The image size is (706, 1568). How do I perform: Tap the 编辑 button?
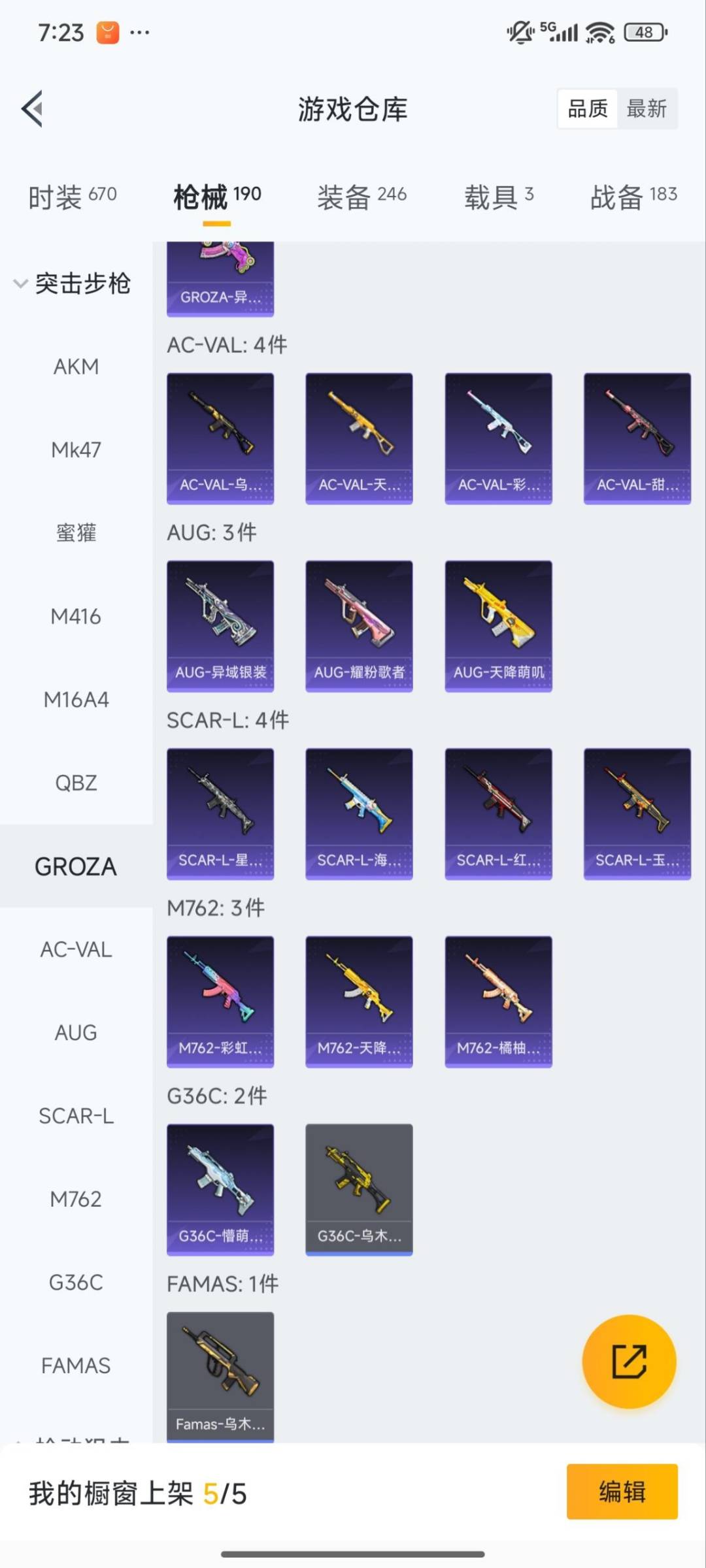coord(622,1492)
